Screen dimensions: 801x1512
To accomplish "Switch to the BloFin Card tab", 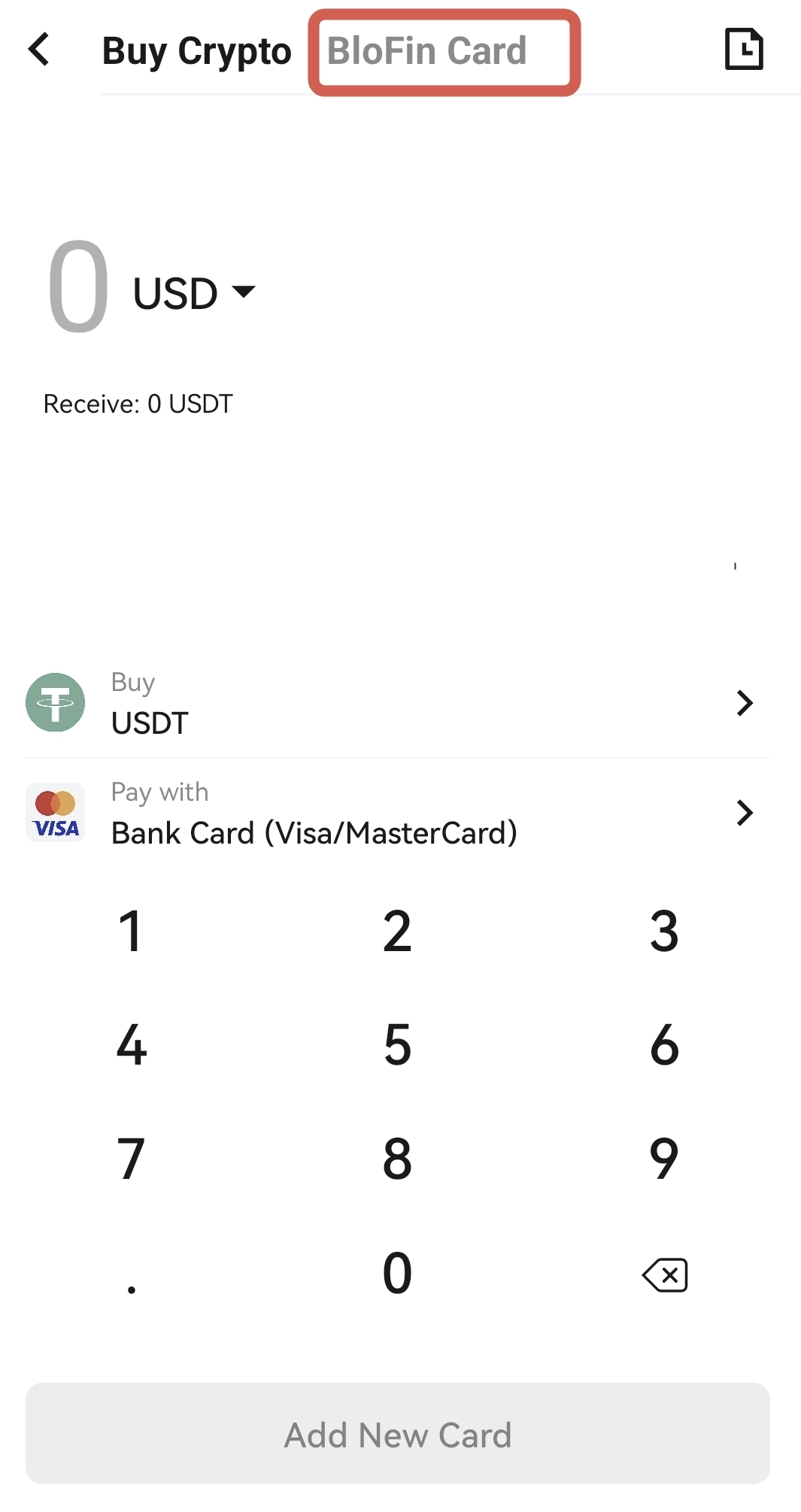I will (x=426, y=51).
